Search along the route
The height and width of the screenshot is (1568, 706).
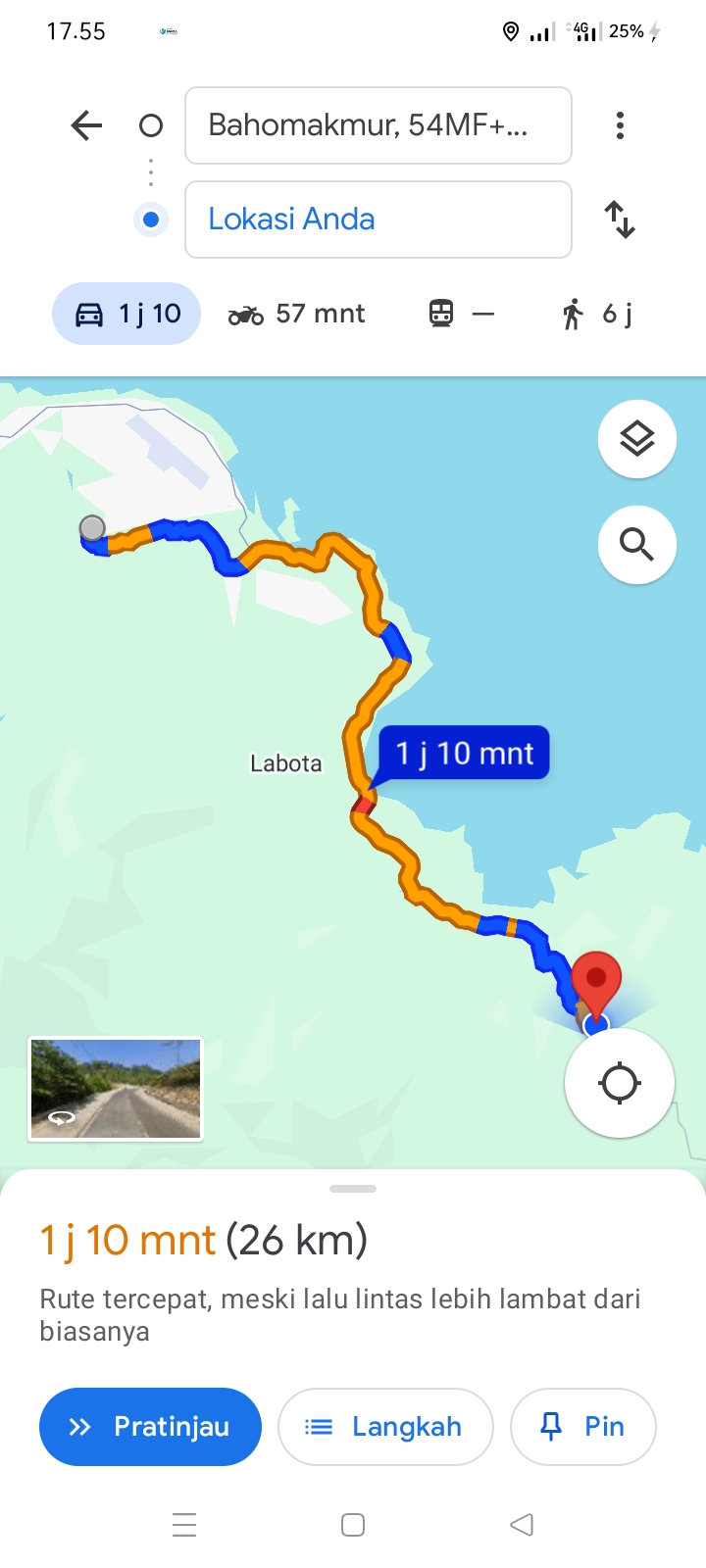637,545
